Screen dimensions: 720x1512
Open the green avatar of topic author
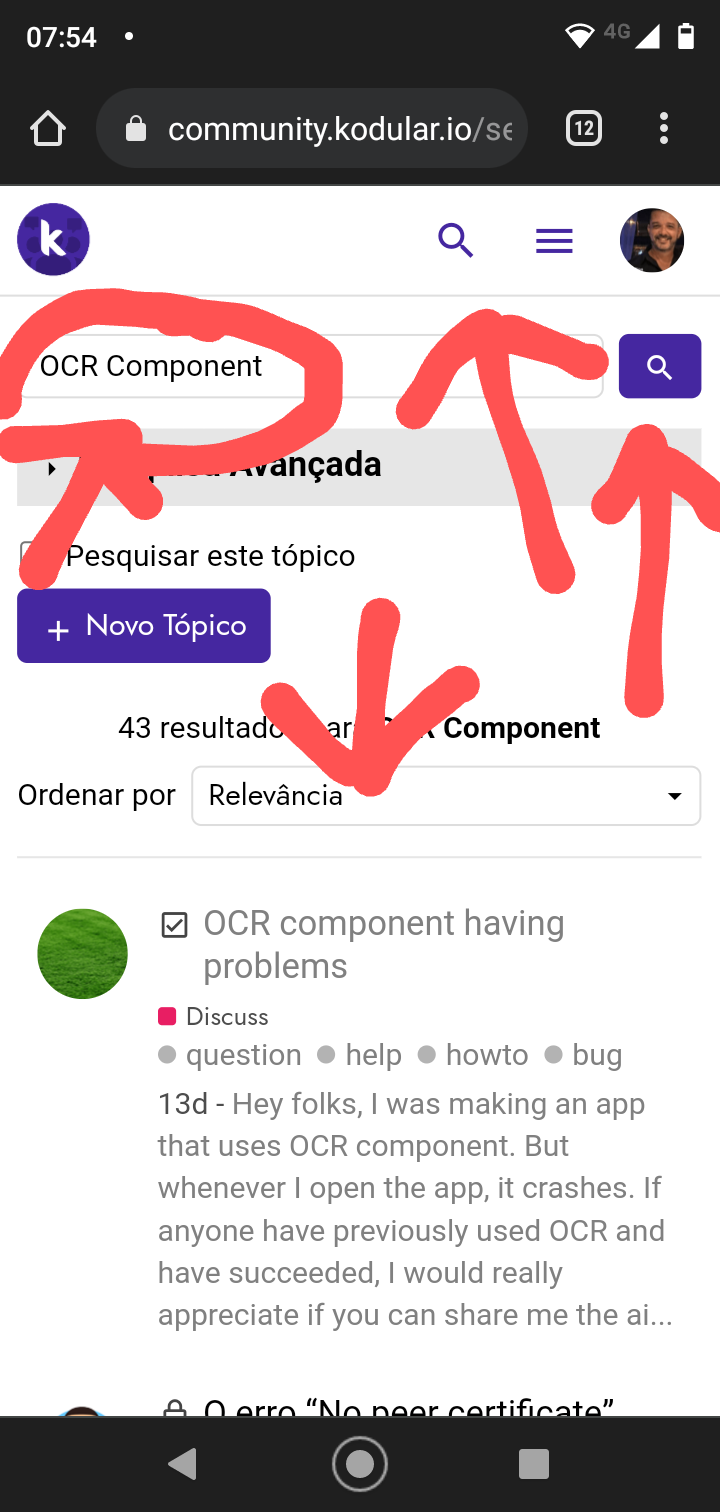(82, 954)
